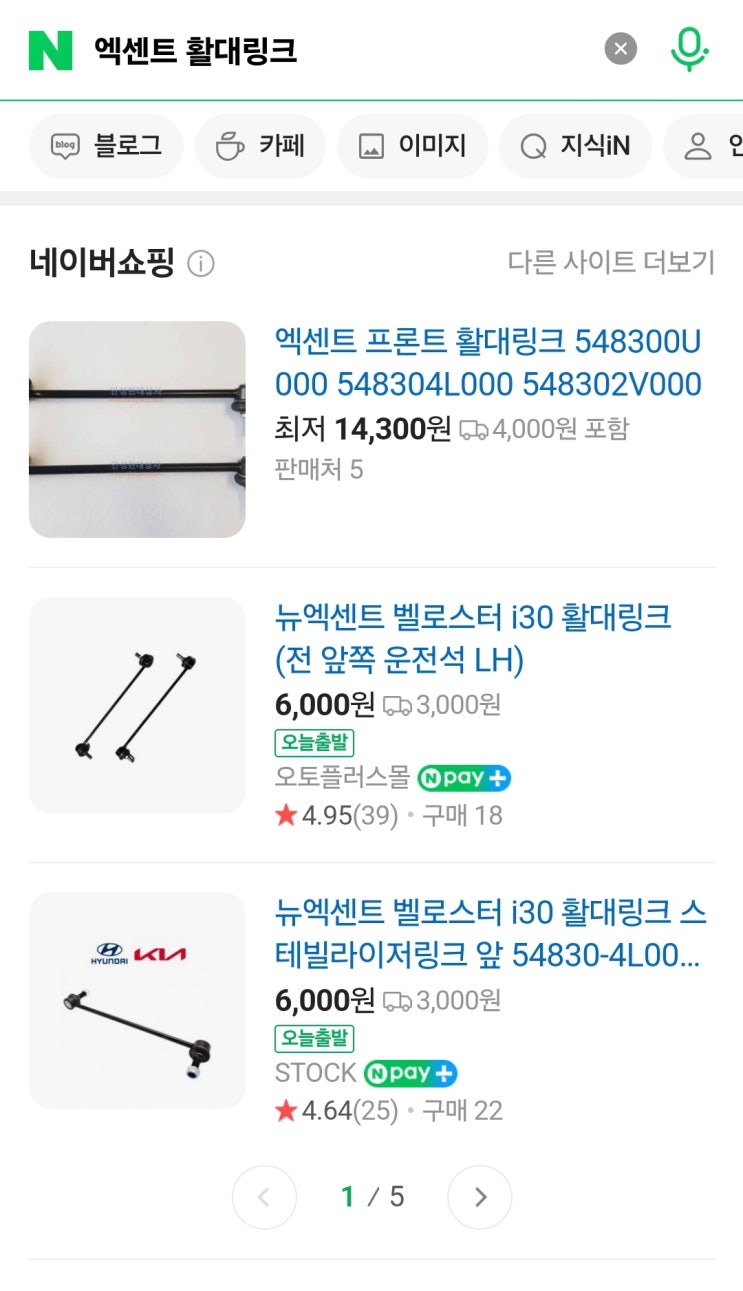The width and height of the screenshot is (743, 1291).
Task: Open the 14,300원 product thumbnail image
Action: (137, 429)
